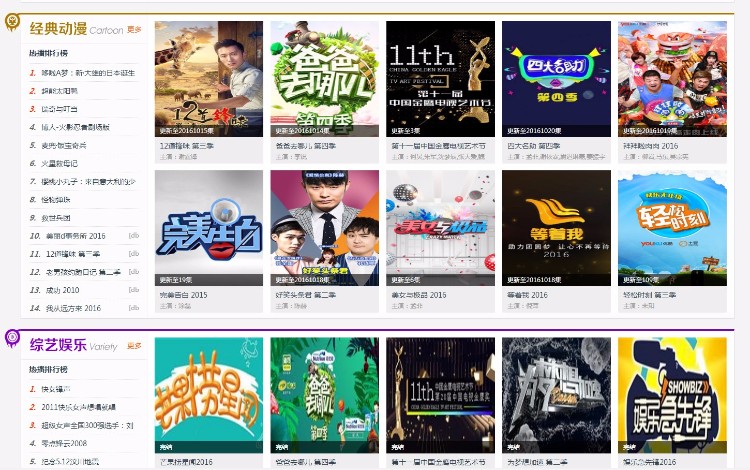
Task: Open the 12道锋味 第三季 poster card
Action: tap(209, 79)
